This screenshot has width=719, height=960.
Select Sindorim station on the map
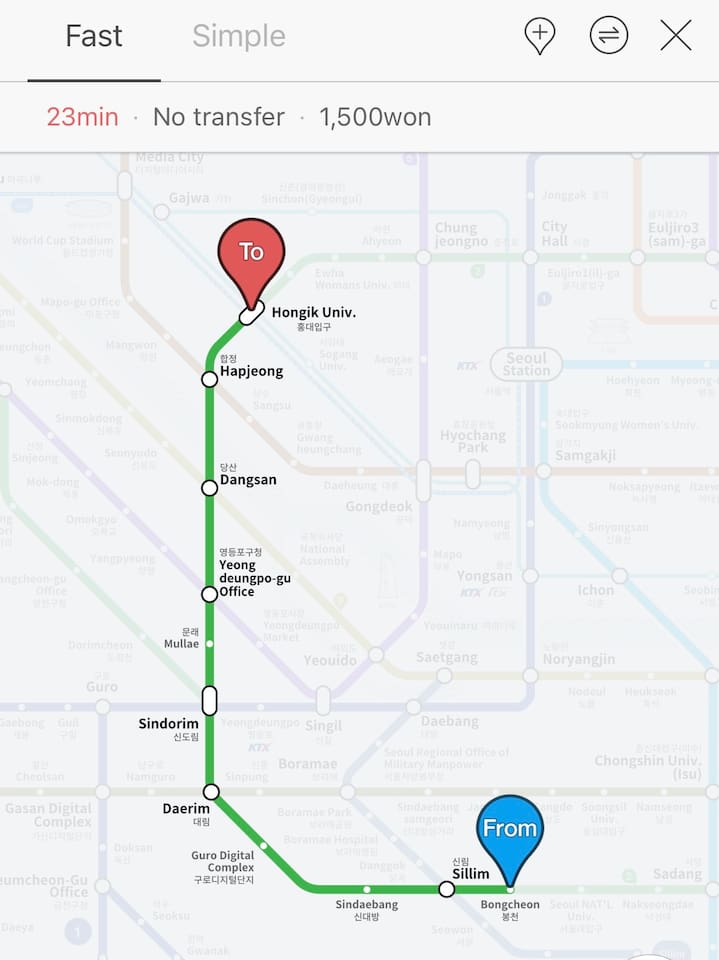click(x=210, y=701)
